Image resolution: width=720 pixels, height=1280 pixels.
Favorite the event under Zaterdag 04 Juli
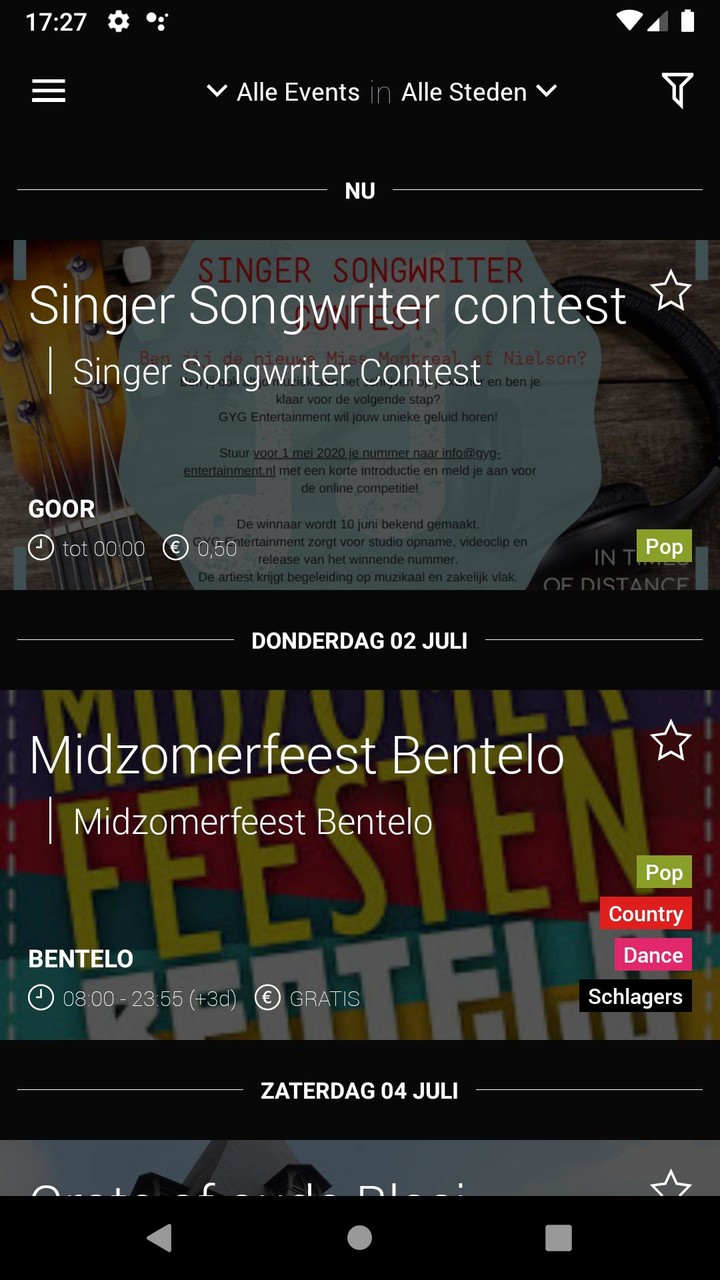click(671, 1183)
